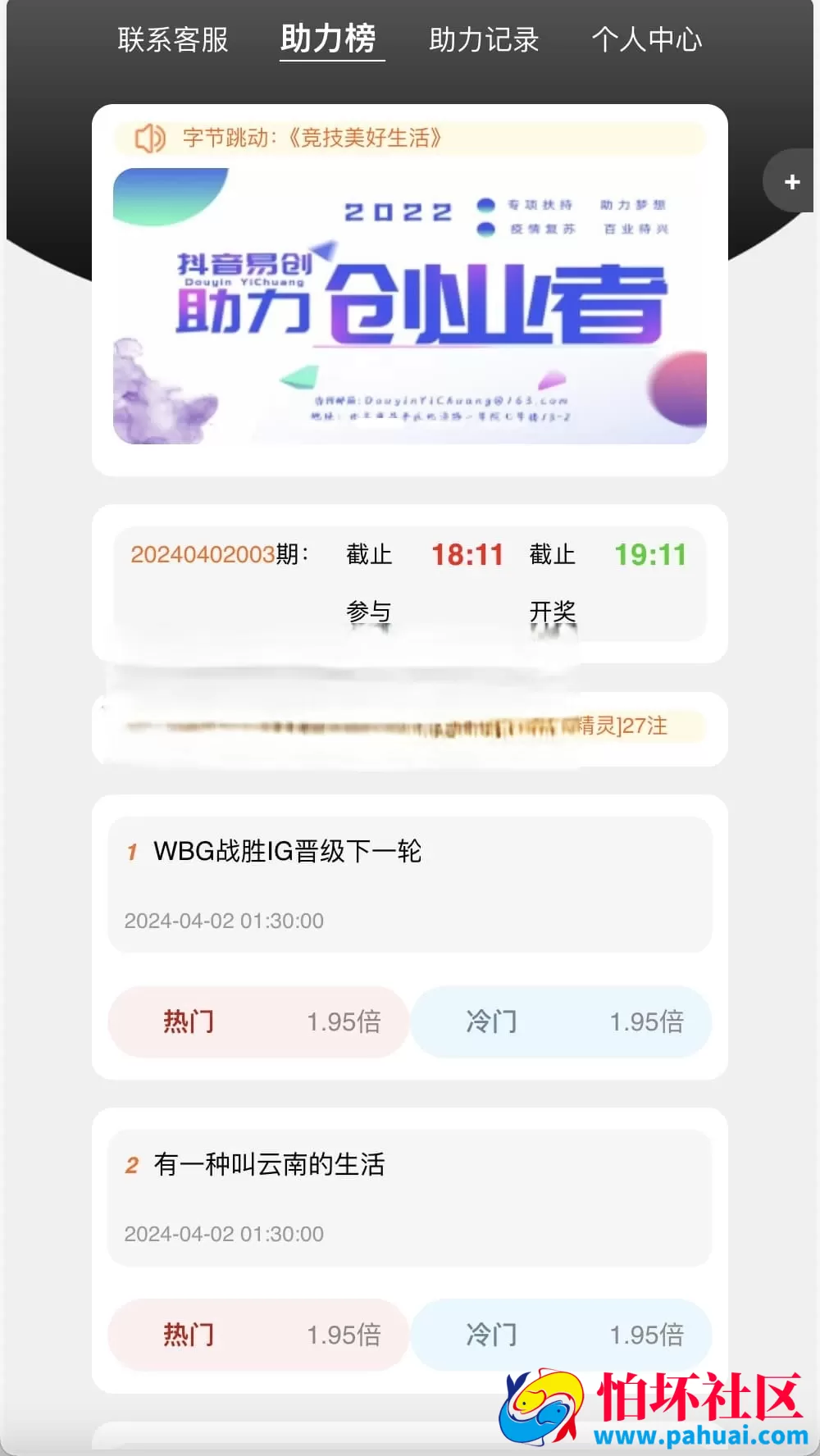Viewport: 820px width, 1456px height.
Task: Click the 18:11 participation deadline time
Action: 467,554
